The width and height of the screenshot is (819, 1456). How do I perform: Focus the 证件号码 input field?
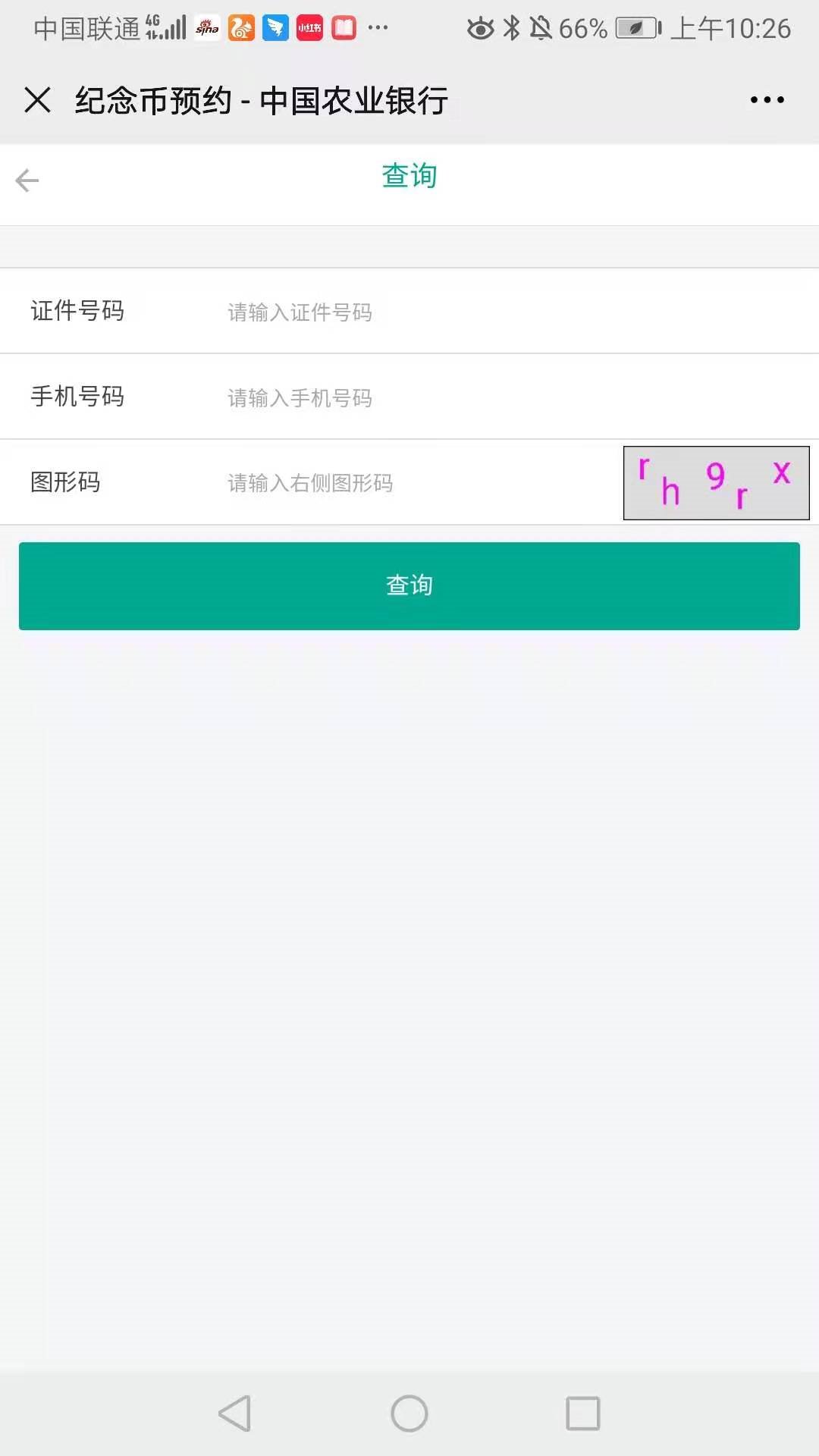[455, 312]
